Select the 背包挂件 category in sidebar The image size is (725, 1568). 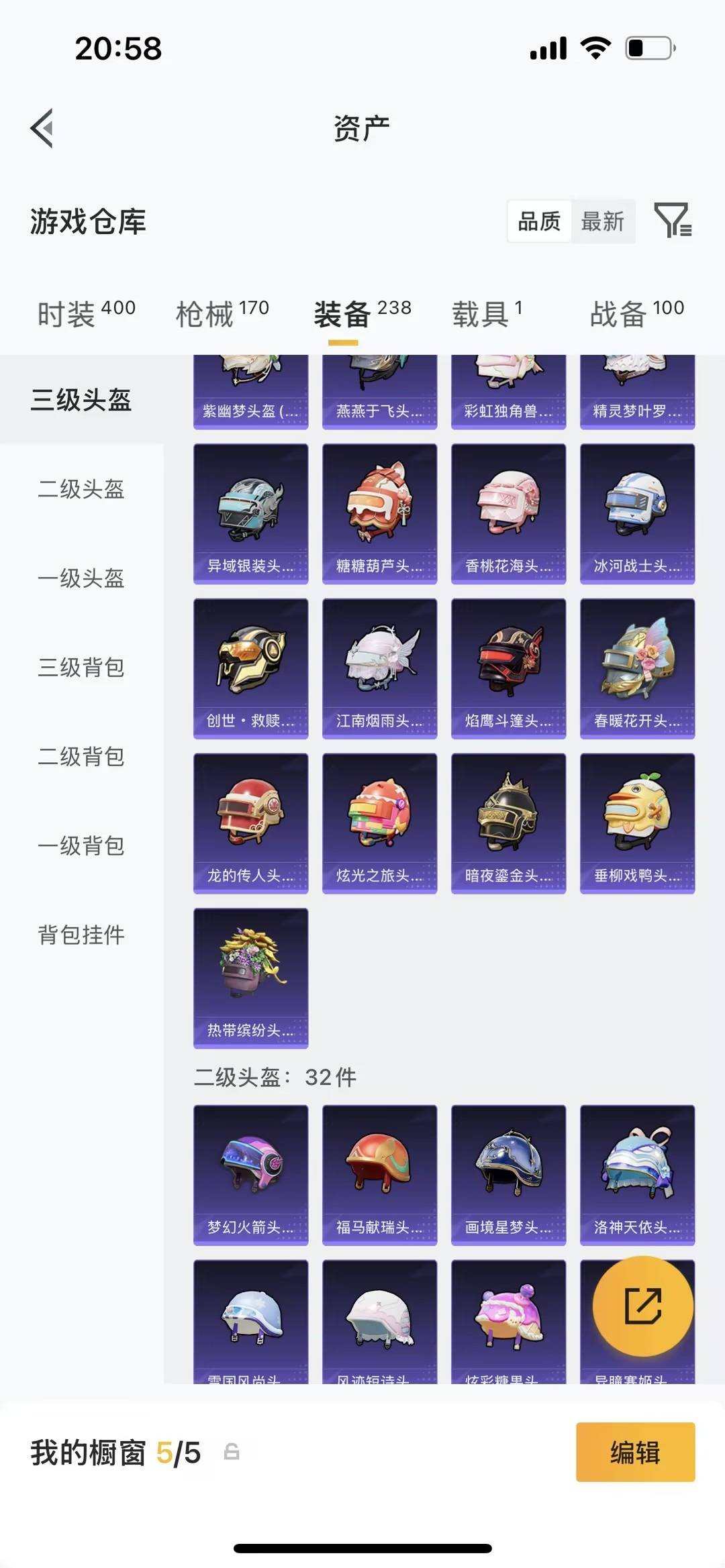[82, 935]
